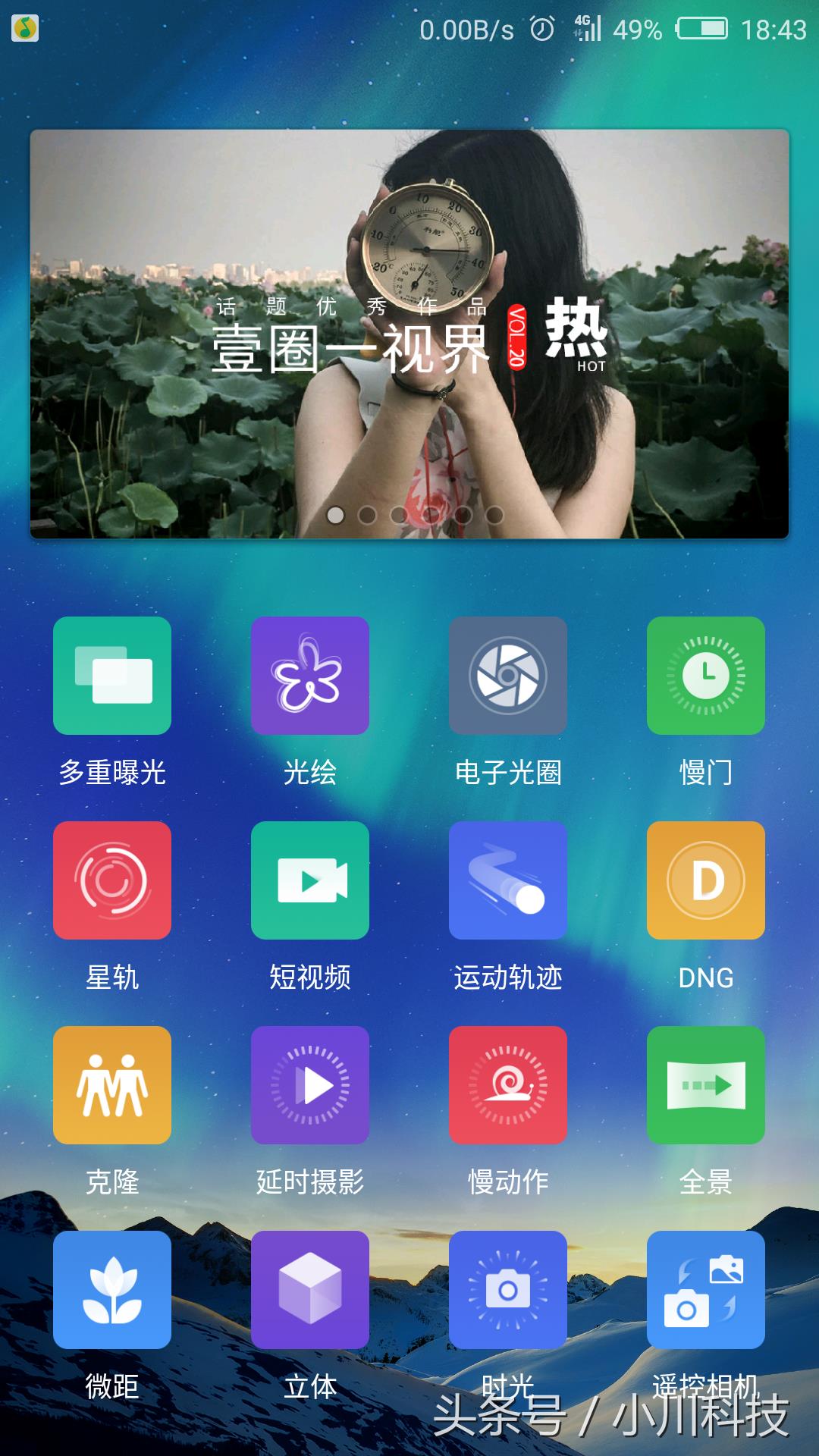Open 立体 3D mode
819x1456 pixels.
tap(310, 1290)
